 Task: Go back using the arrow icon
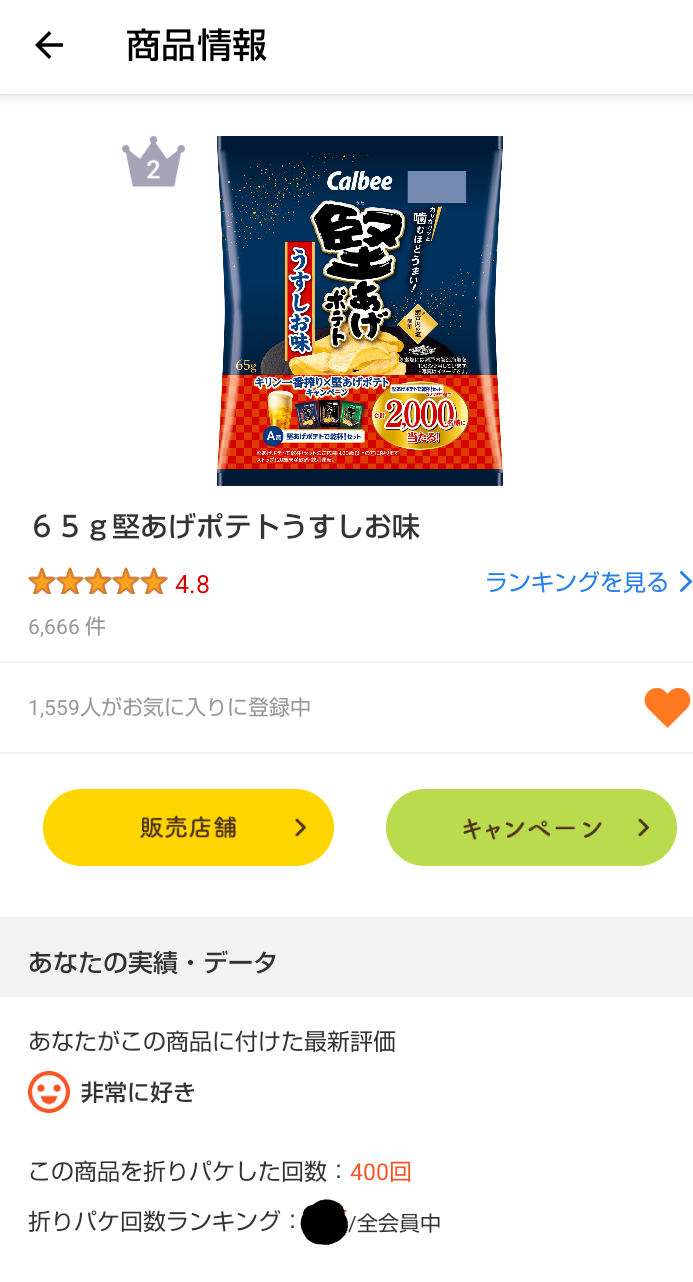pyautogui.click(x=48, y=46)
